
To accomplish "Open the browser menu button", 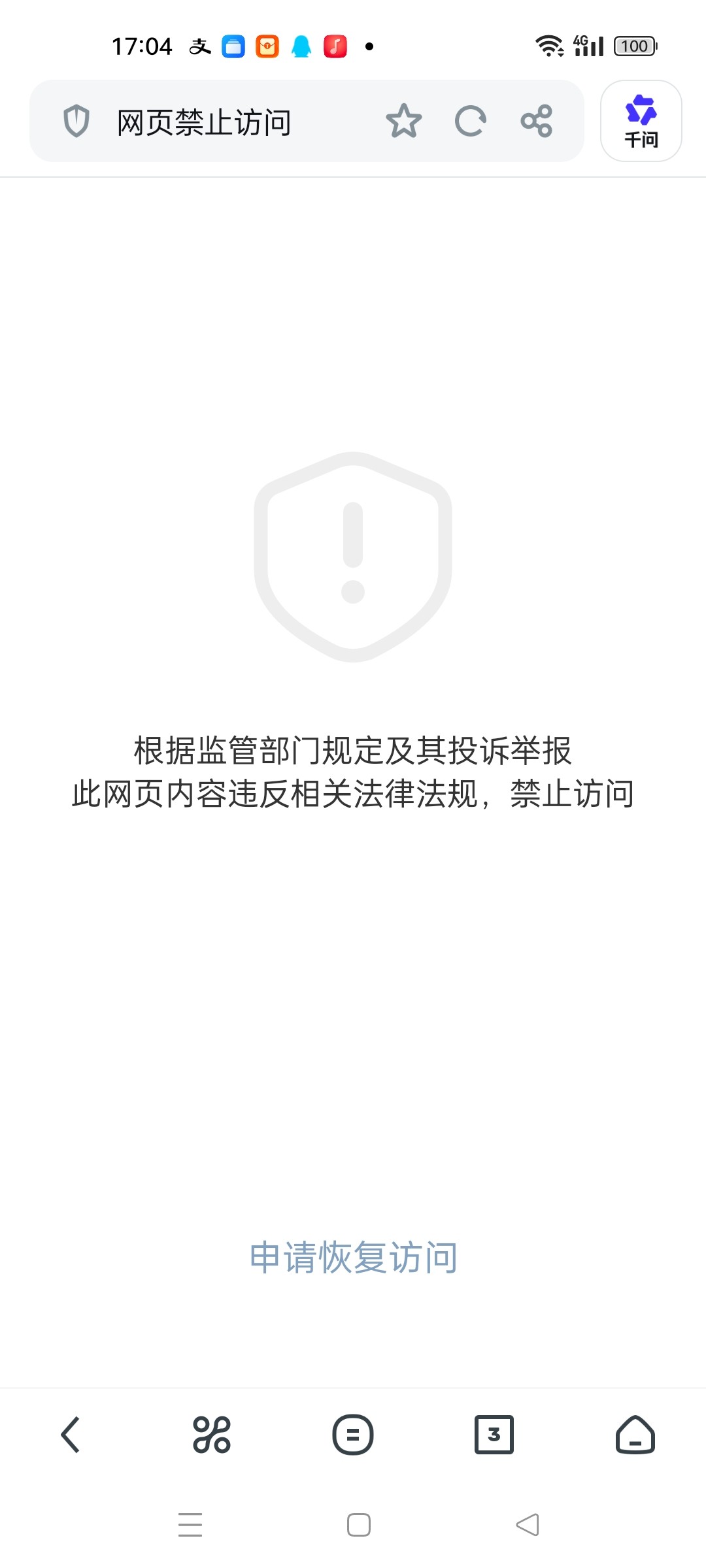I will point(353,1435).
